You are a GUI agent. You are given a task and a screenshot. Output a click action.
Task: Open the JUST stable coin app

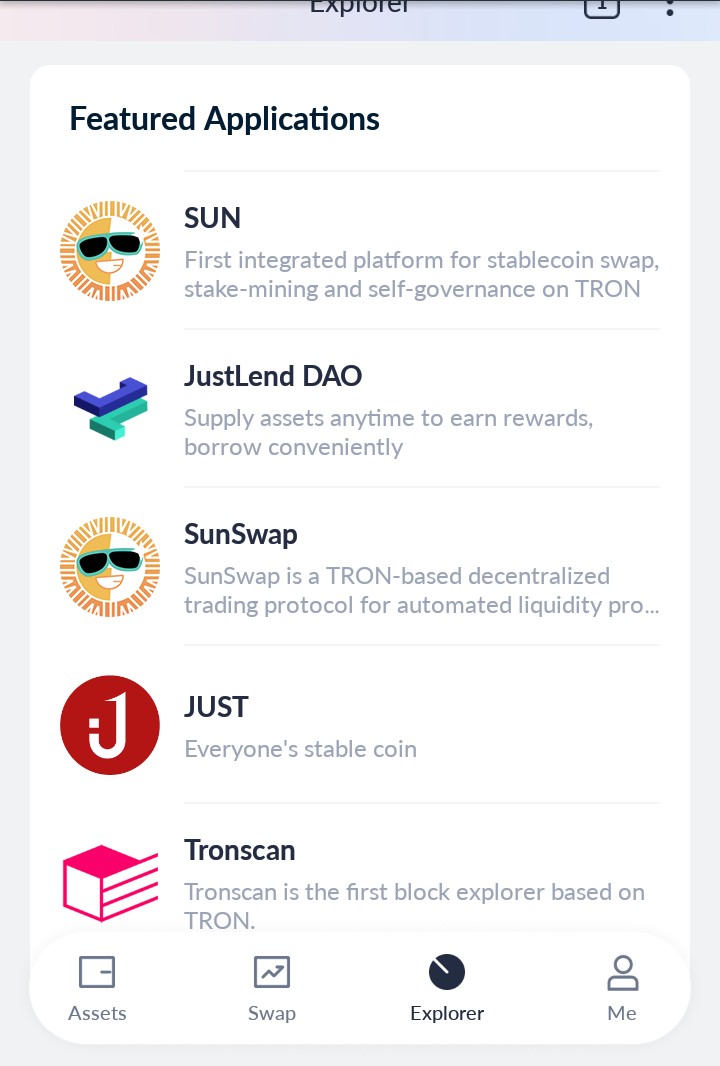360,724
